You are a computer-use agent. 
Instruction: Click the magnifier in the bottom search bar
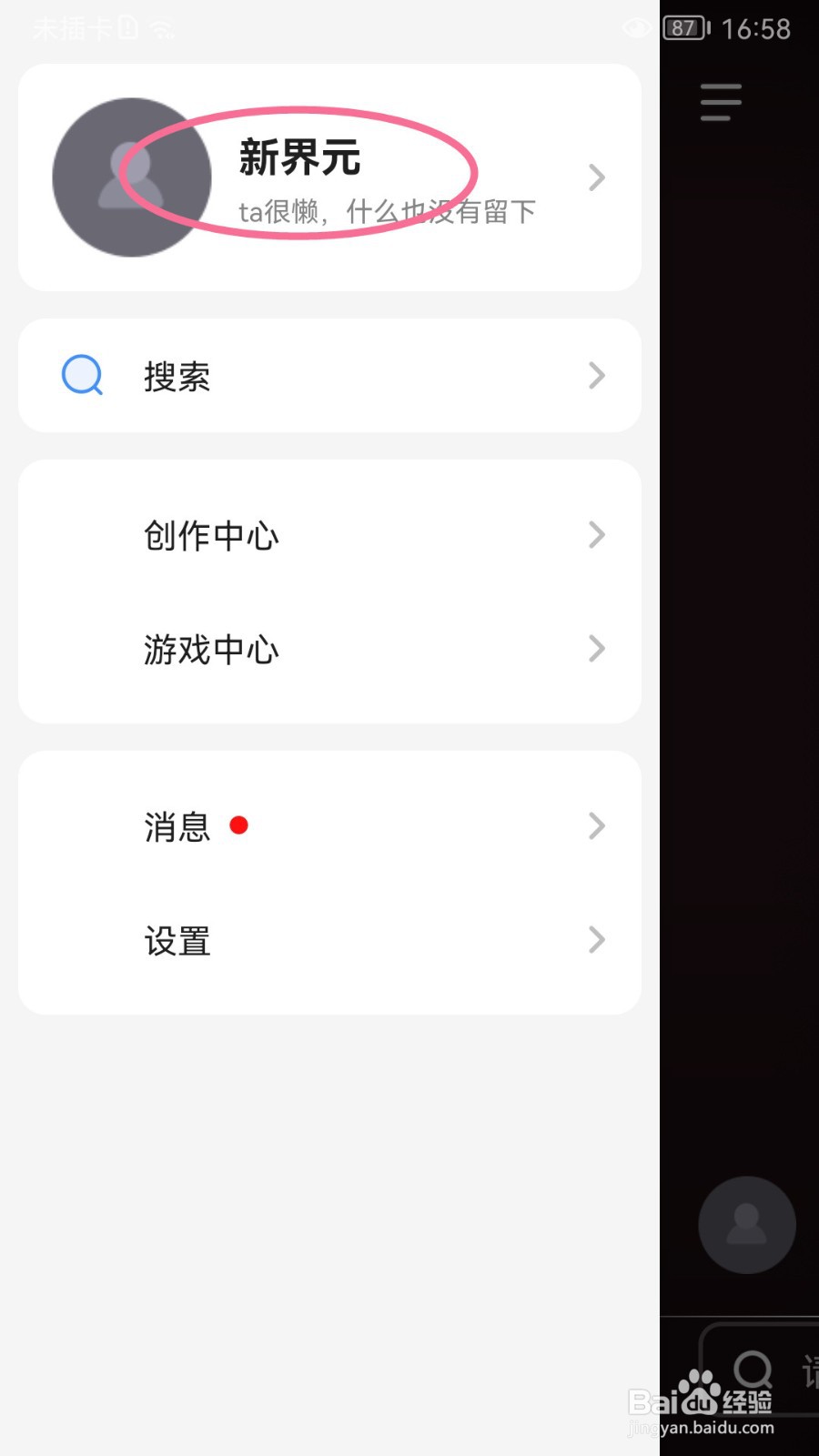tap(752, 1370)
